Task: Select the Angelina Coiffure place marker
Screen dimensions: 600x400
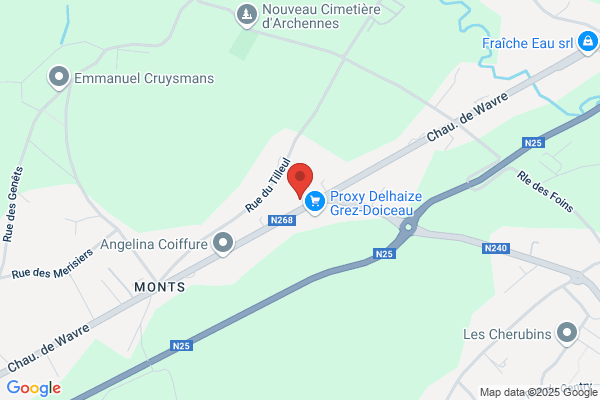Action: (x=223, y=244)
